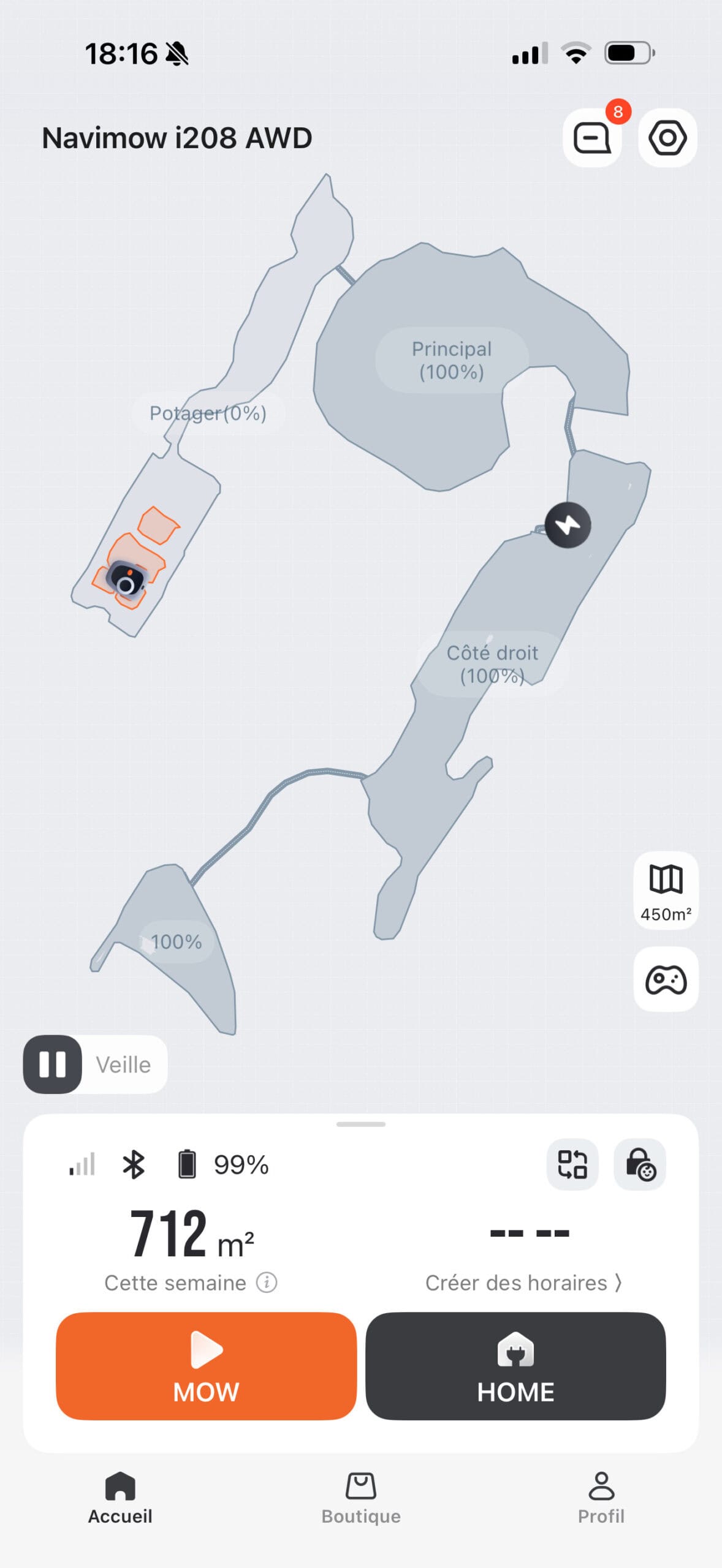722x1568 pixels.
Task: Switch to the Boutique tab
Action: (x=361, y=1498)
